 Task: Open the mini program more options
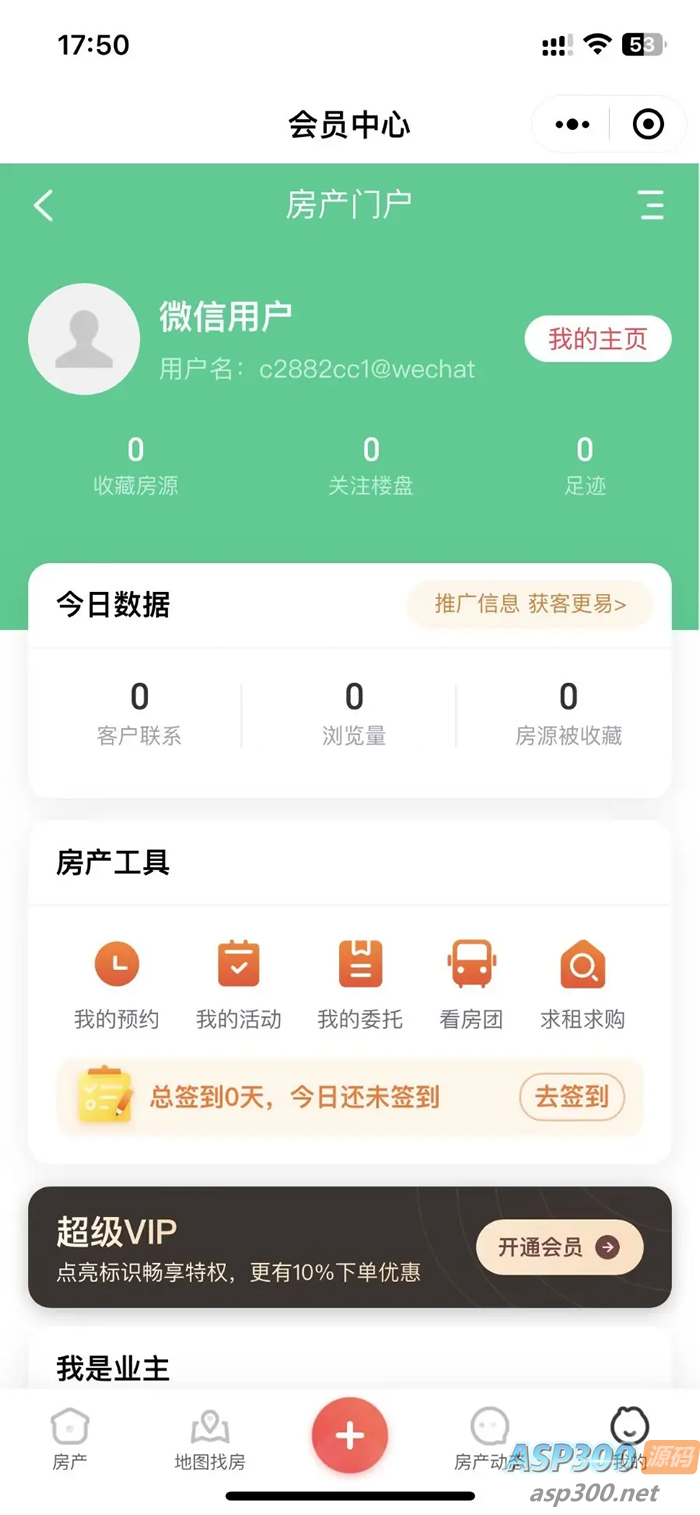[572, 125]
